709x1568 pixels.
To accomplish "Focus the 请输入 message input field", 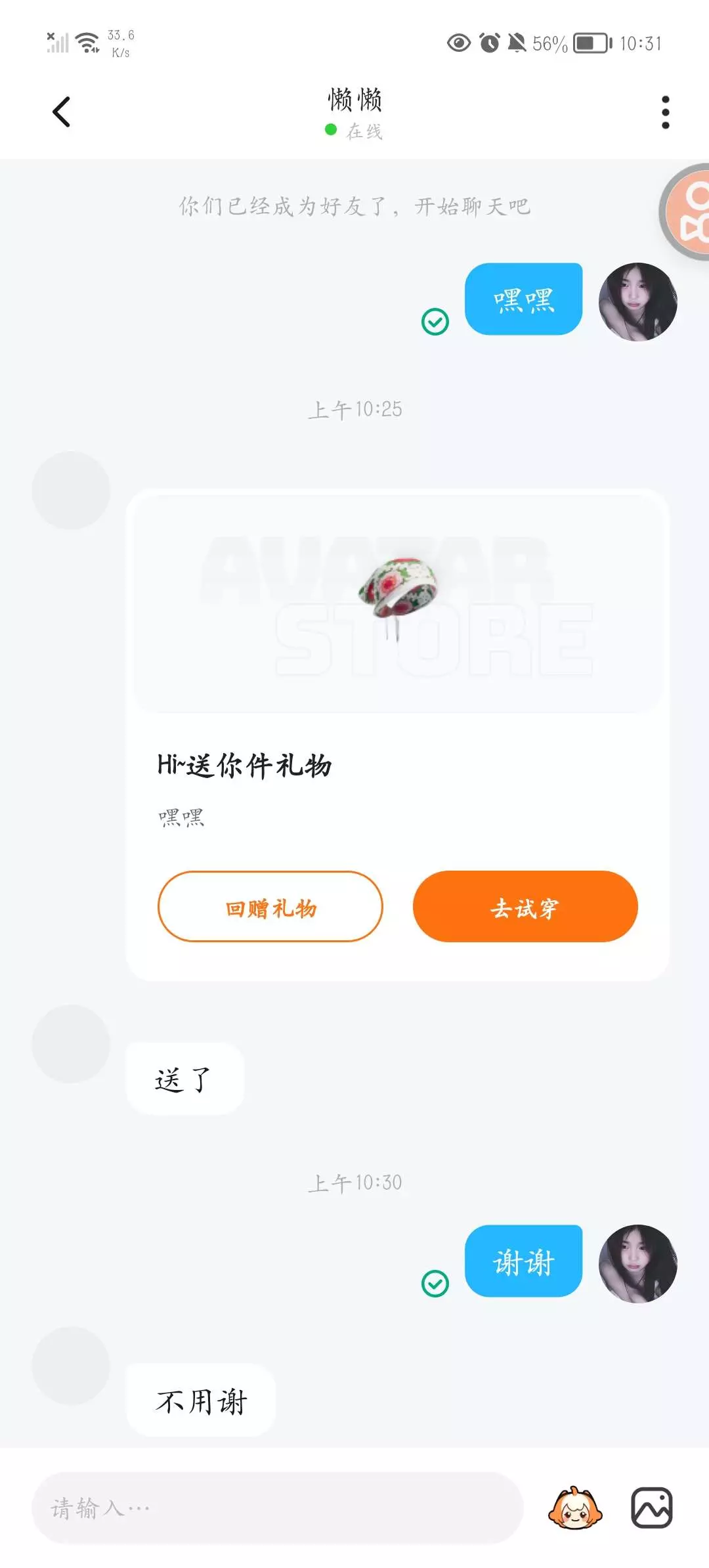I will coord(278,1508).
